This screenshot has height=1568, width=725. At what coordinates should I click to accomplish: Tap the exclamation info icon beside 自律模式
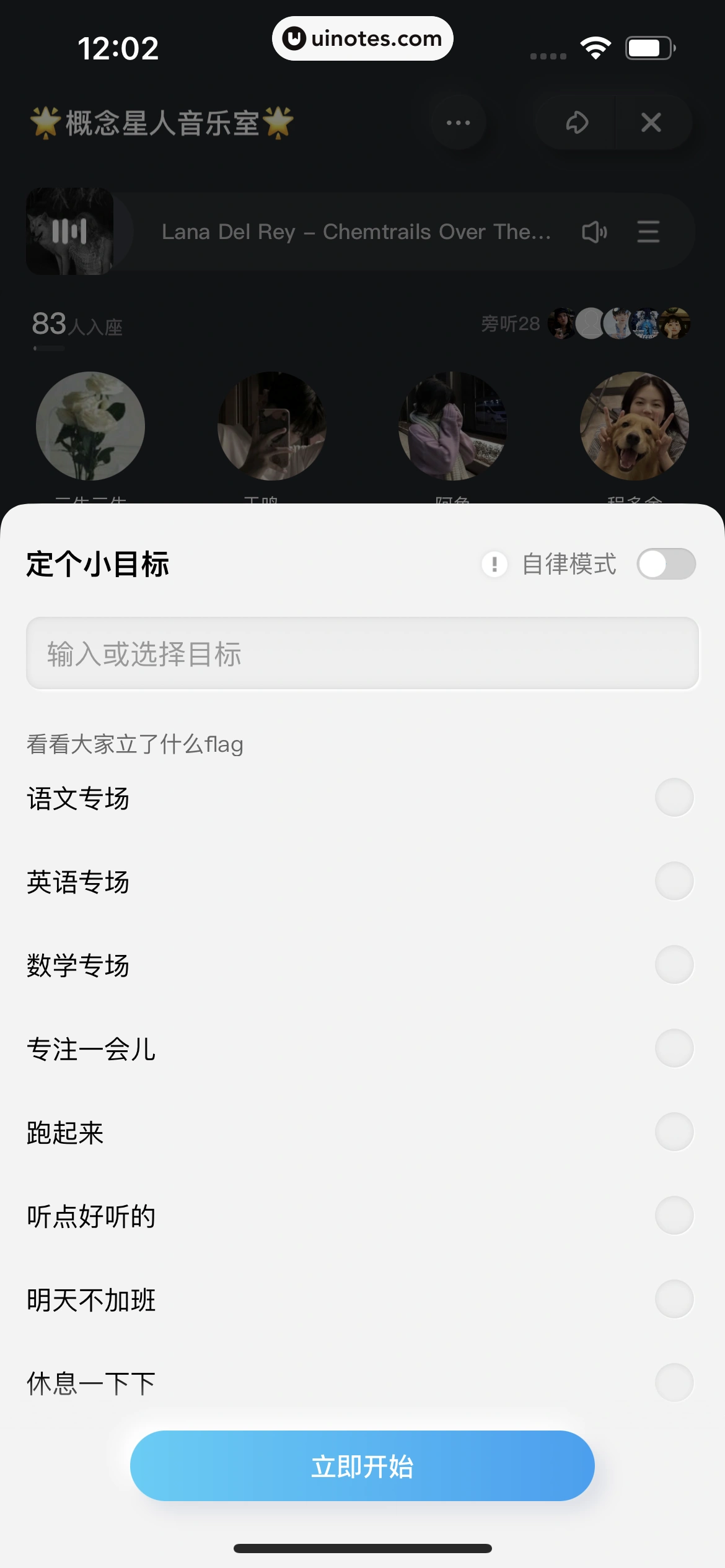494,564
